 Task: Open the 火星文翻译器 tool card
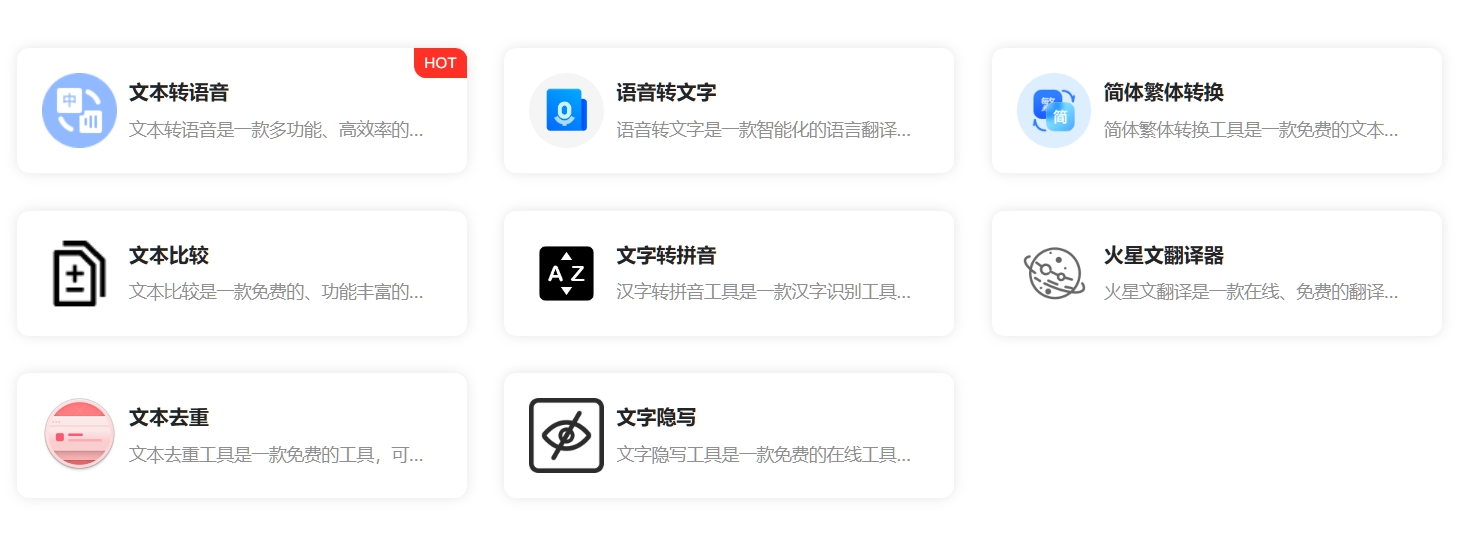pos(1216,274)
